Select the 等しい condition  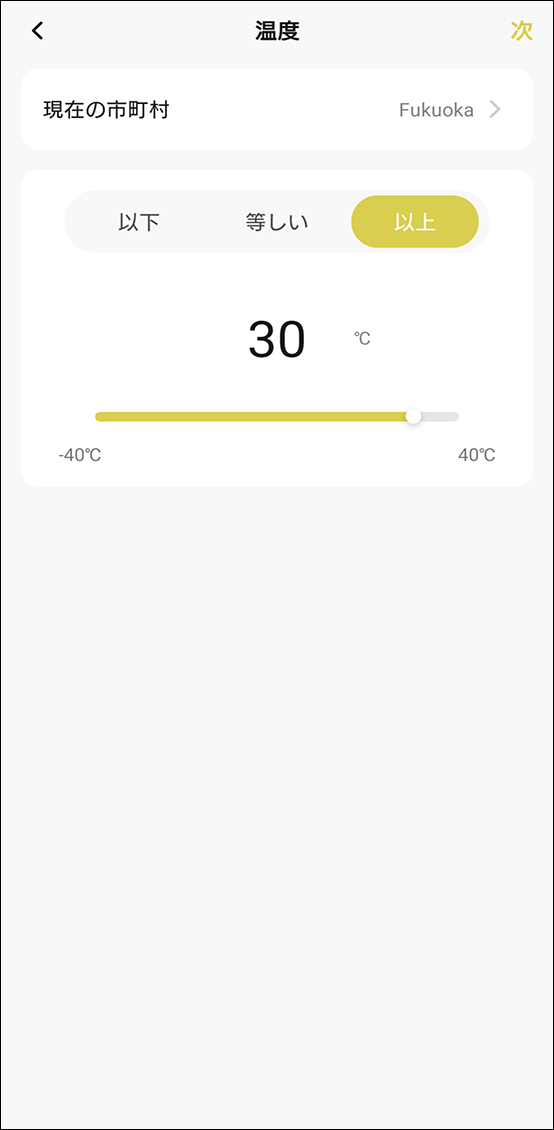point(277,222)
